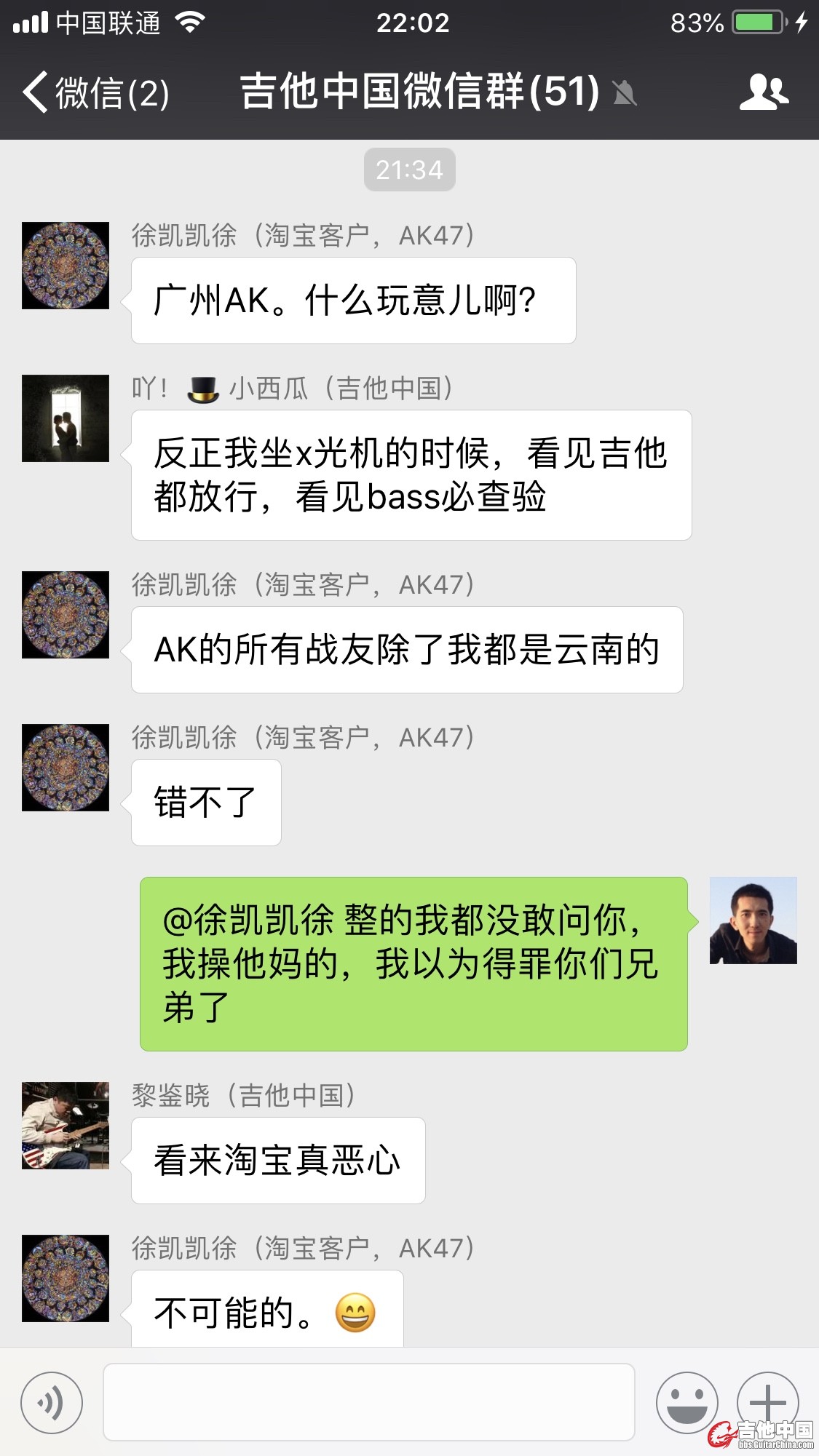The height and width of the screenshot is (1456, 819).
Task: Go back to the 微信 chat list
Action: click(95, 93)
